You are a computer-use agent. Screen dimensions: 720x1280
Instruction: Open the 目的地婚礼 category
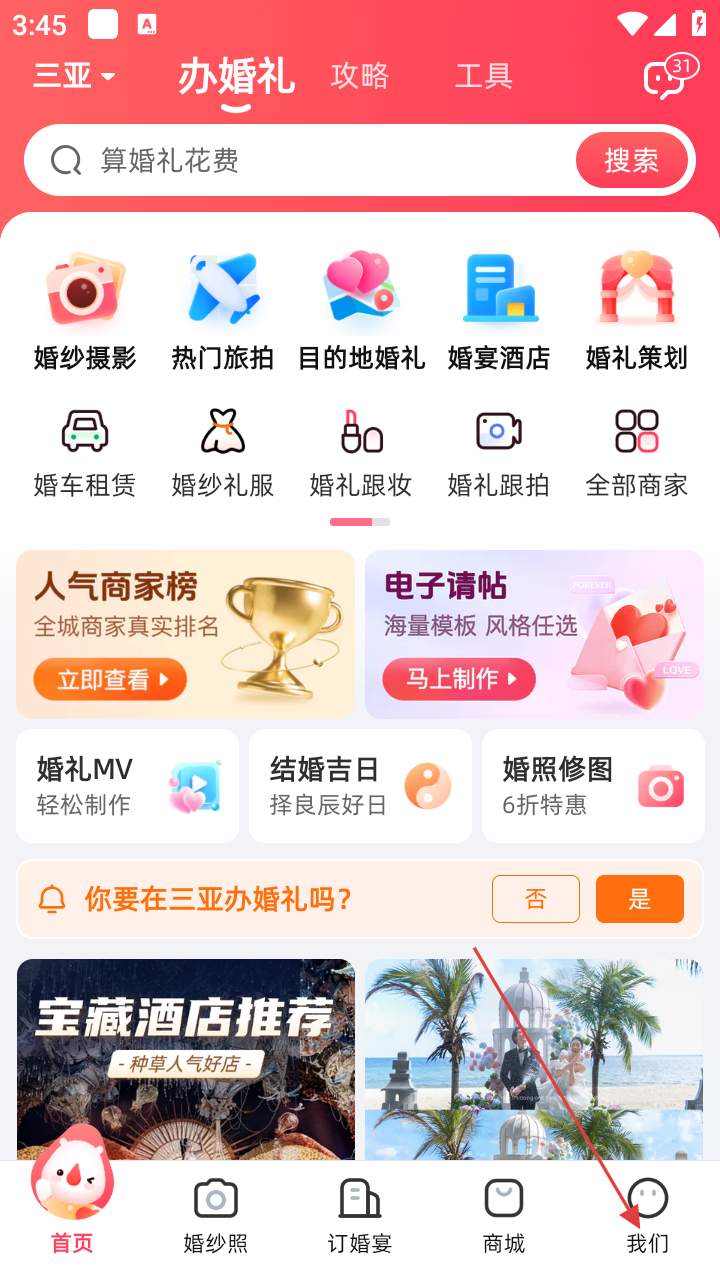[361, 312]
